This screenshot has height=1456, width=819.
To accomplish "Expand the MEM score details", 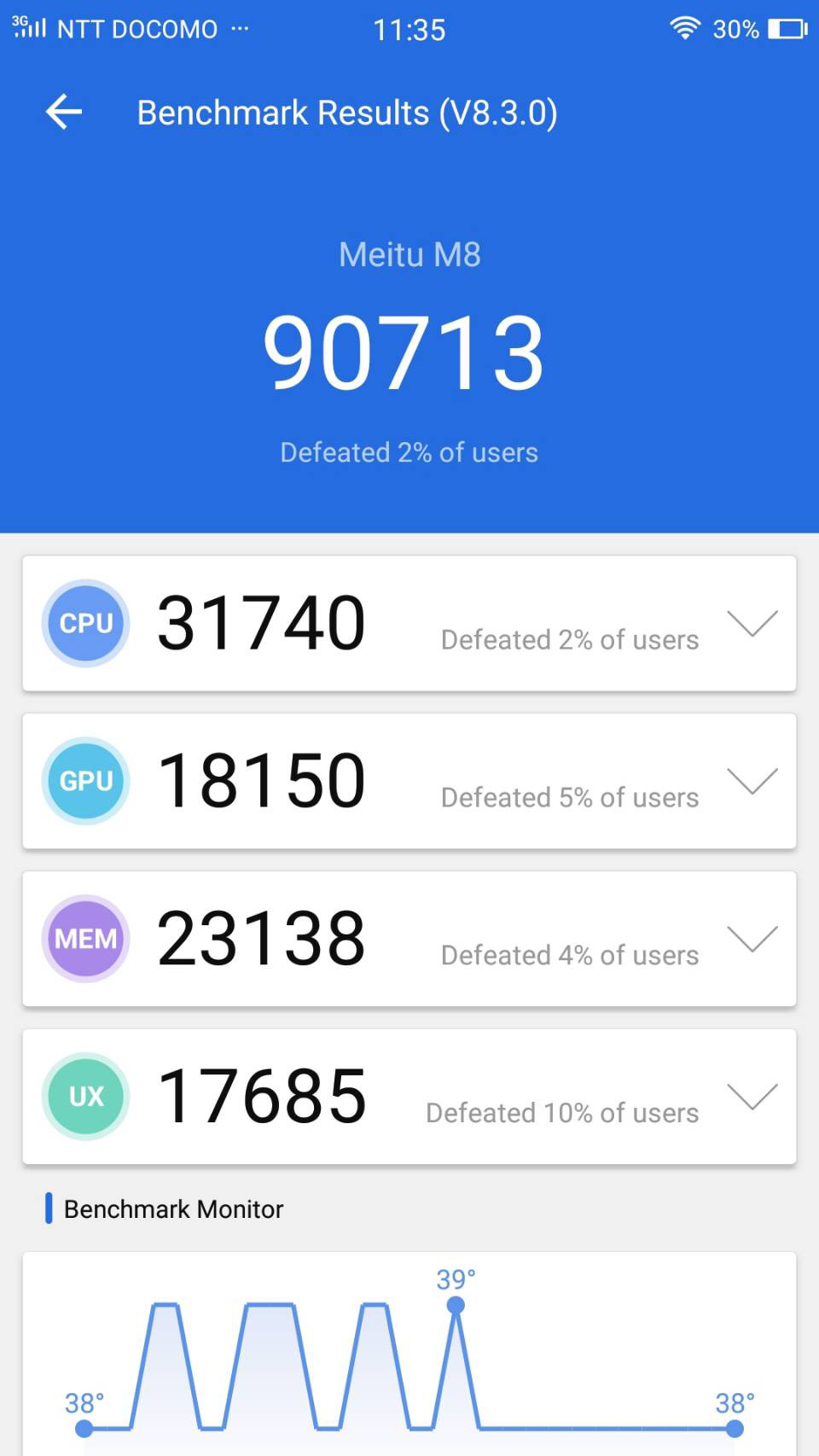I will click(x=752, y=939).
